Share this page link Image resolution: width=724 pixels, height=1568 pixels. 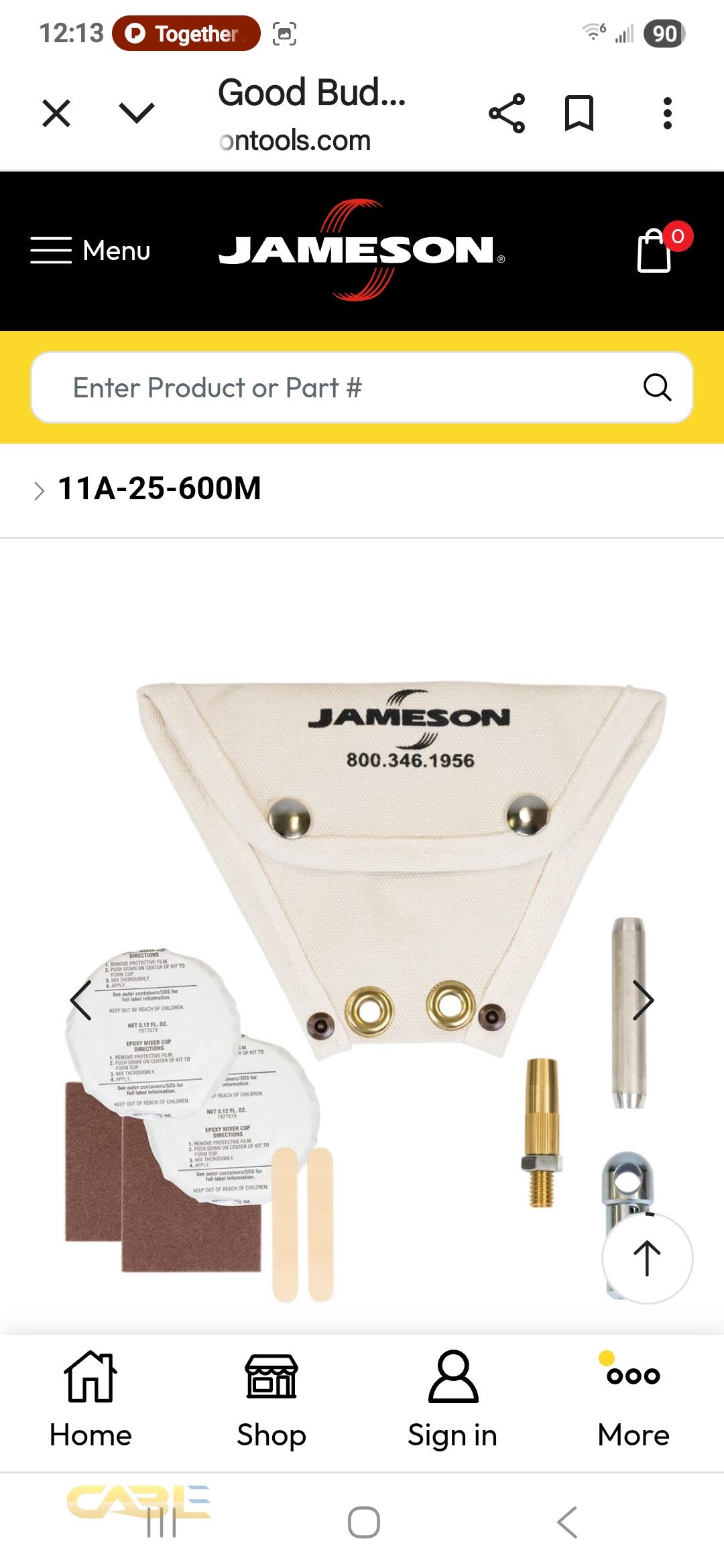click(507, 113)
